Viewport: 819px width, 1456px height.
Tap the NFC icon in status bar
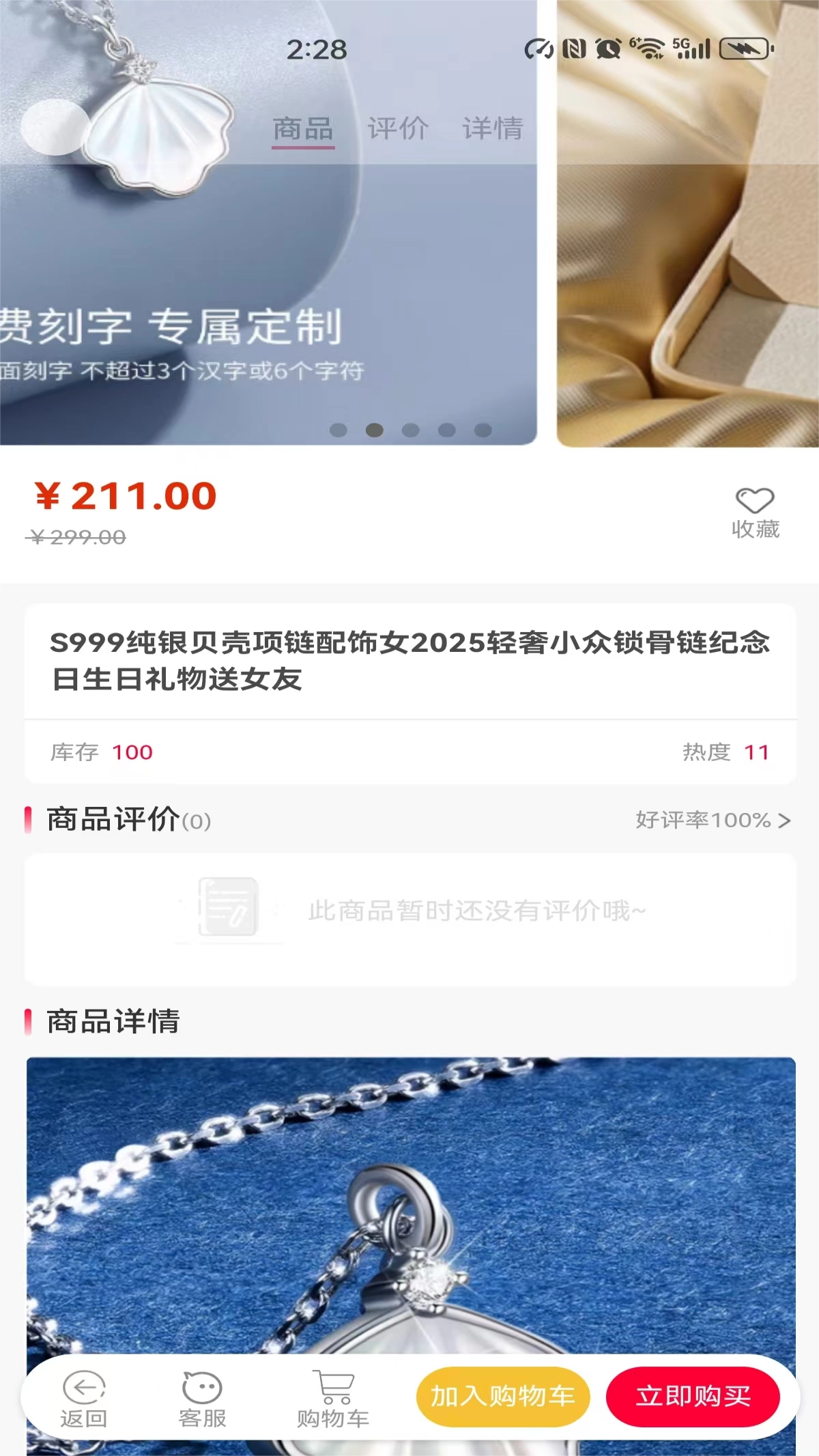pyautogui.click(x=575, y=48)
